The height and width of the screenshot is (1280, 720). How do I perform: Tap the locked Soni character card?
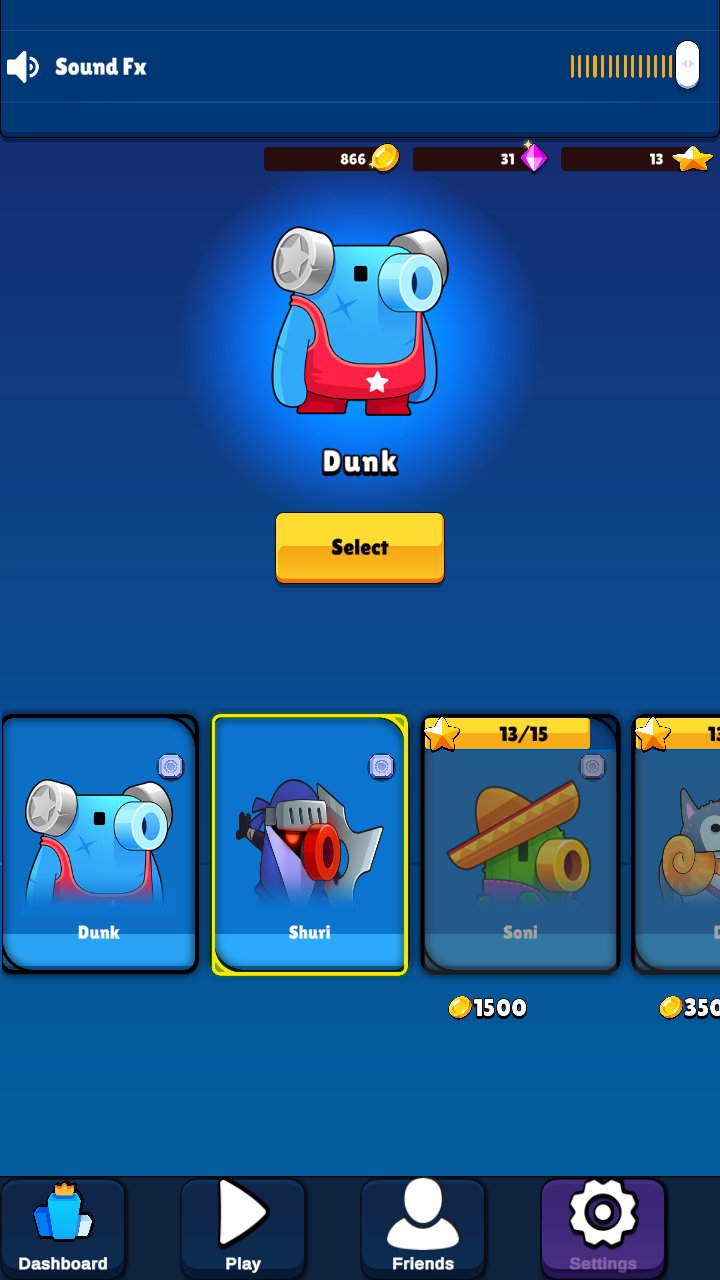tap(521, 843)
